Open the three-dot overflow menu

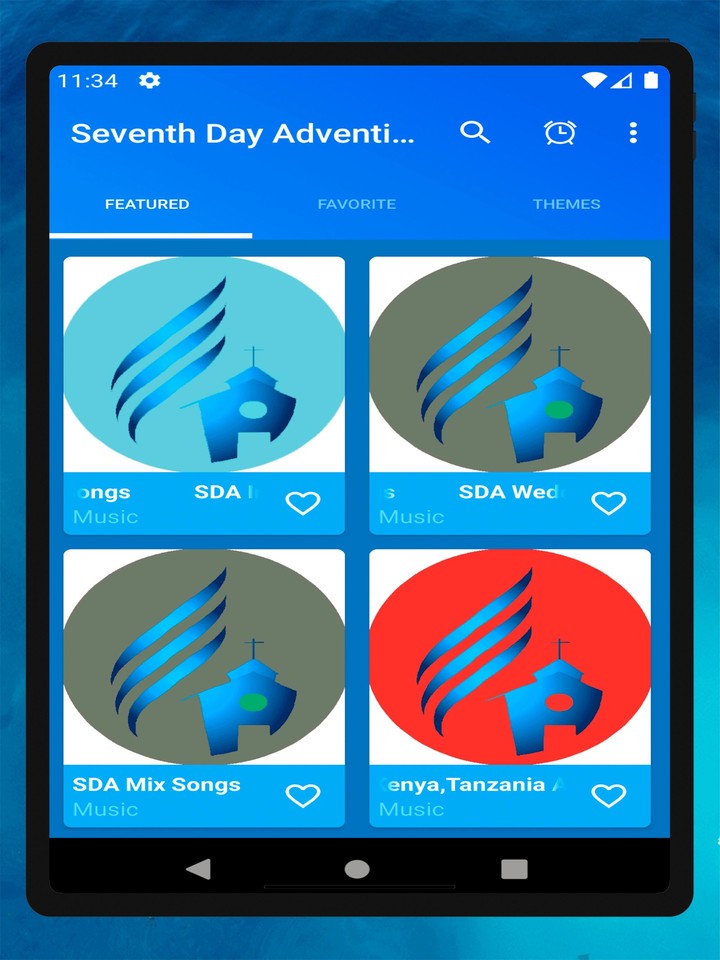(632, 132)
